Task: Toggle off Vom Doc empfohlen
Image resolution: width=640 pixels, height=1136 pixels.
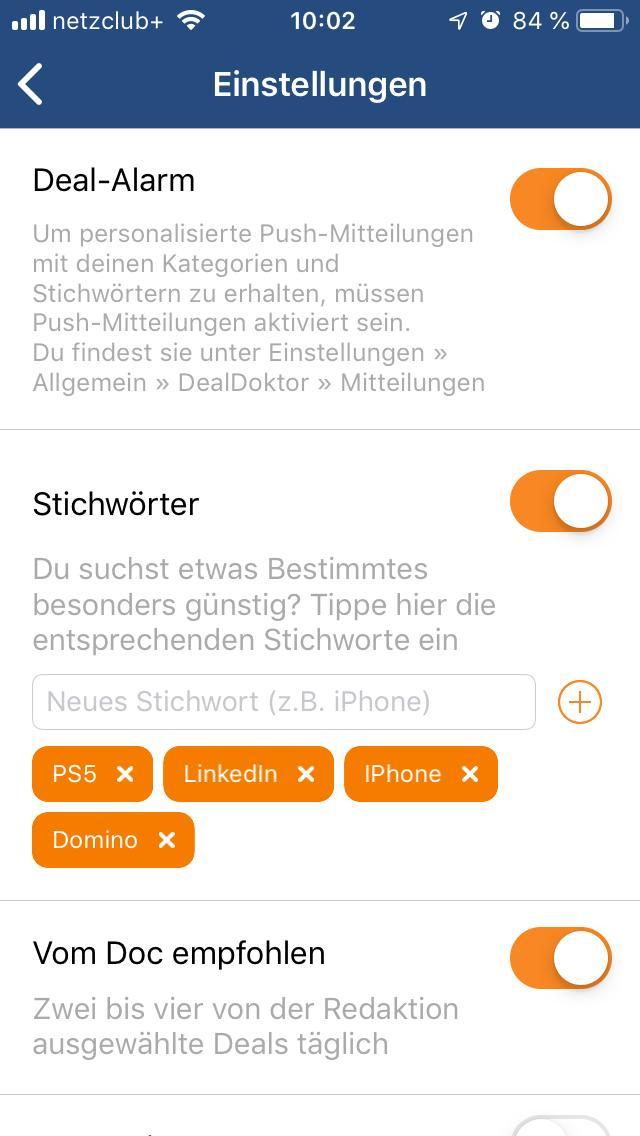Action: (x=561, y=958)
